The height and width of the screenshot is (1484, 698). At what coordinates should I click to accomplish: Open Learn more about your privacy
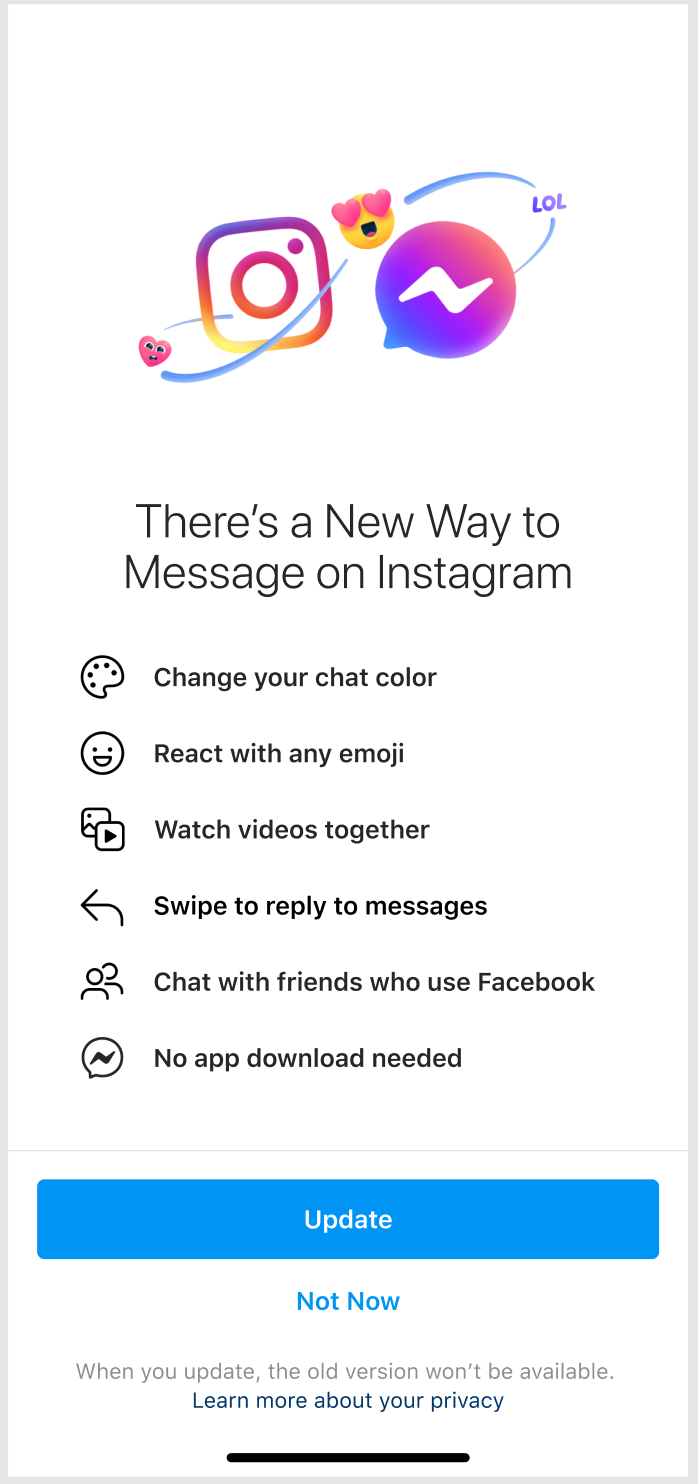(348, 1401)
